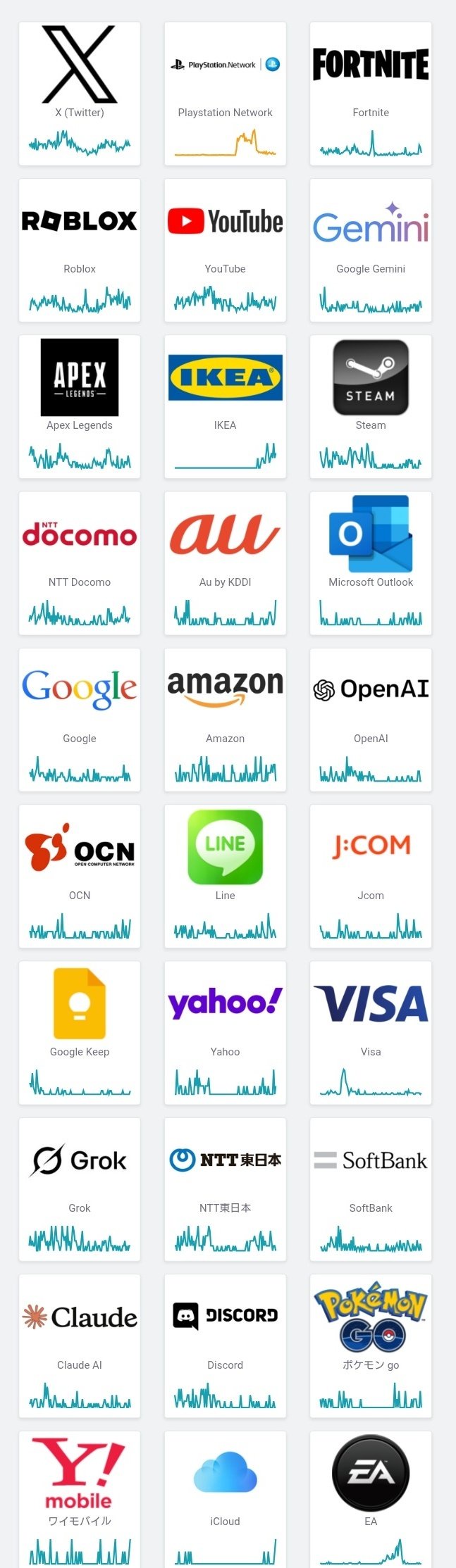Image resolution: width=456 pixels, height=1568 pixels.
Task: View the Apex Legends card
Action: (x=80, y=406)
